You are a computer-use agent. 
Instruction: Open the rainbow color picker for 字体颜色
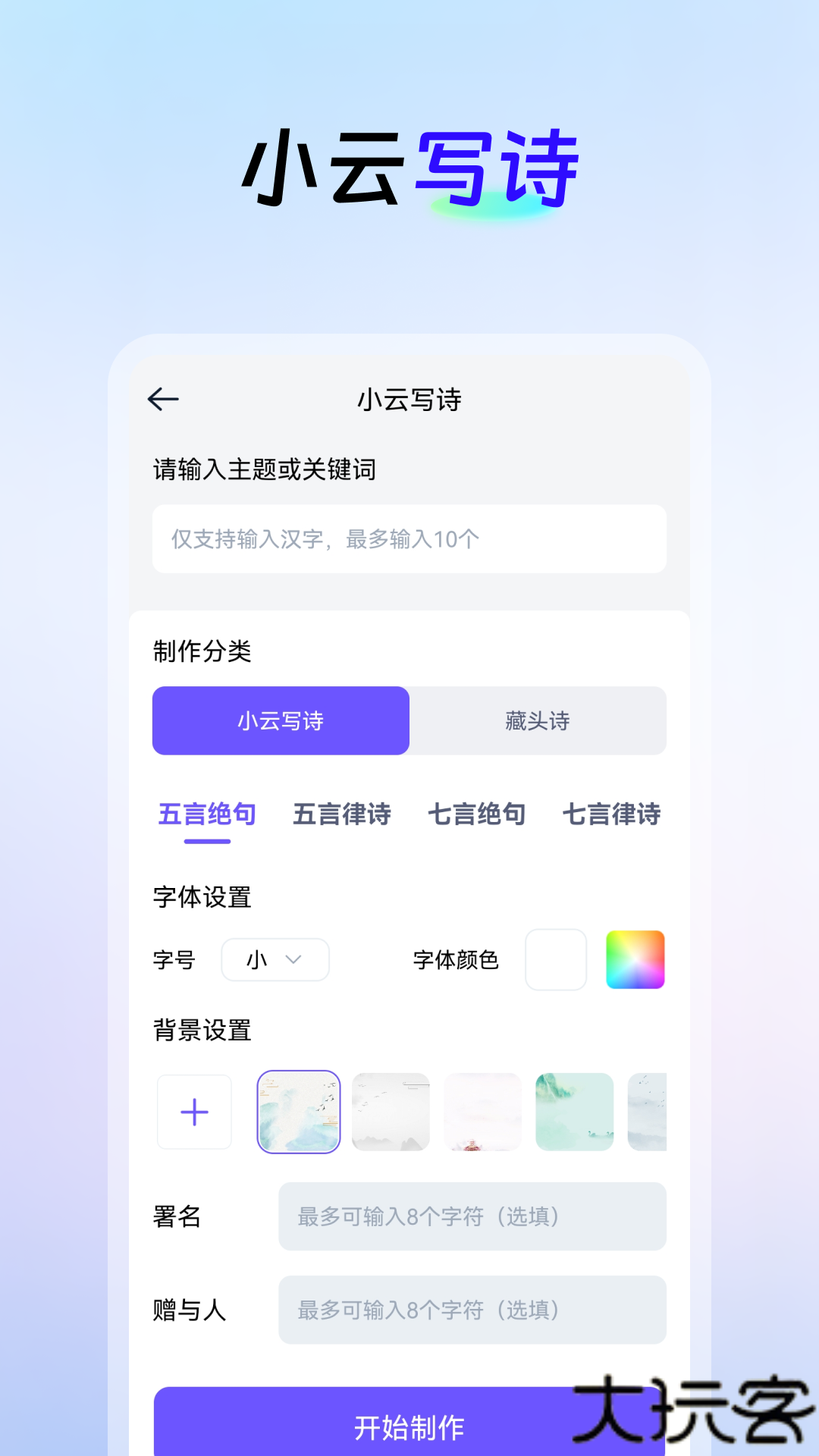635,960
